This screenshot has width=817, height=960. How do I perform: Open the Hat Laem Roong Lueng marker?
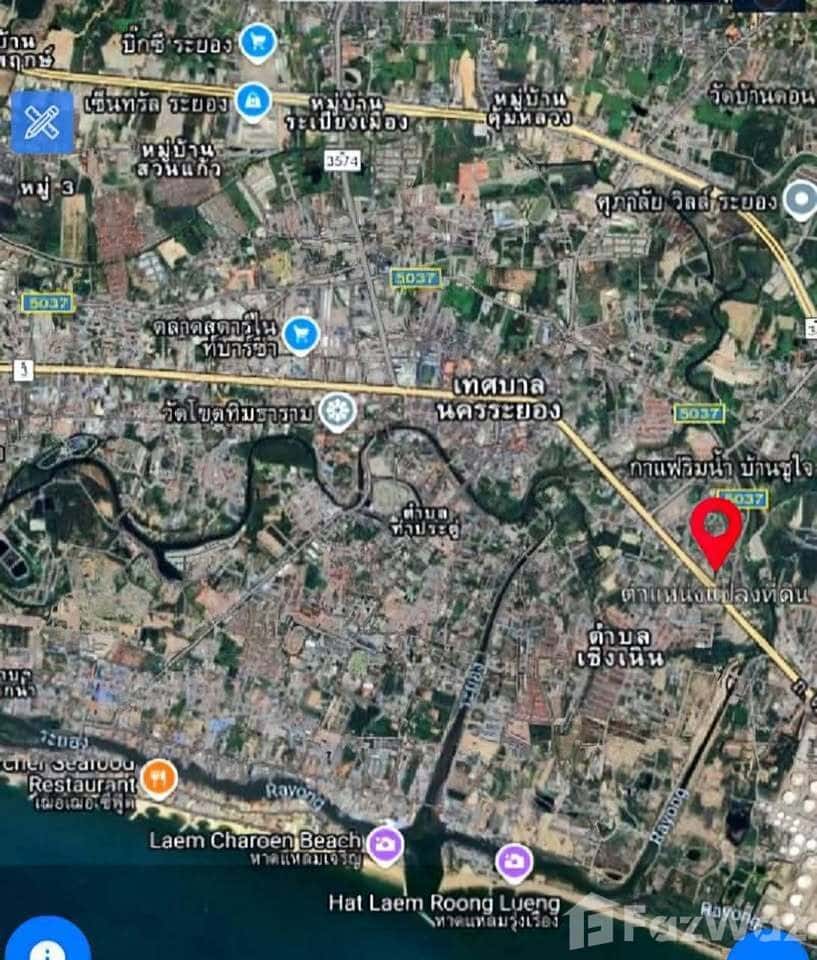[x=515, y=862]
